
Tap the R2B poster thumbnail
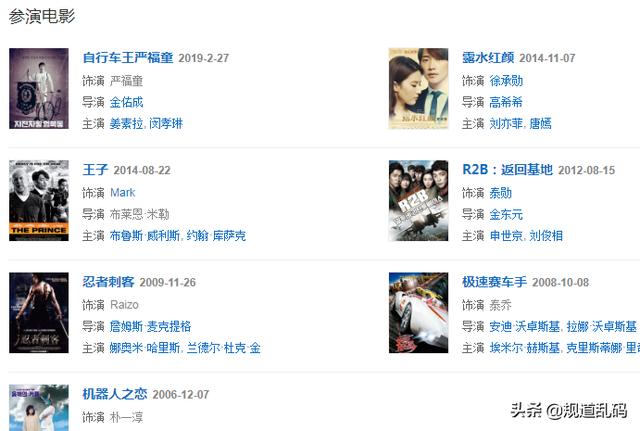pyautogui.click(x=418, y=200)
